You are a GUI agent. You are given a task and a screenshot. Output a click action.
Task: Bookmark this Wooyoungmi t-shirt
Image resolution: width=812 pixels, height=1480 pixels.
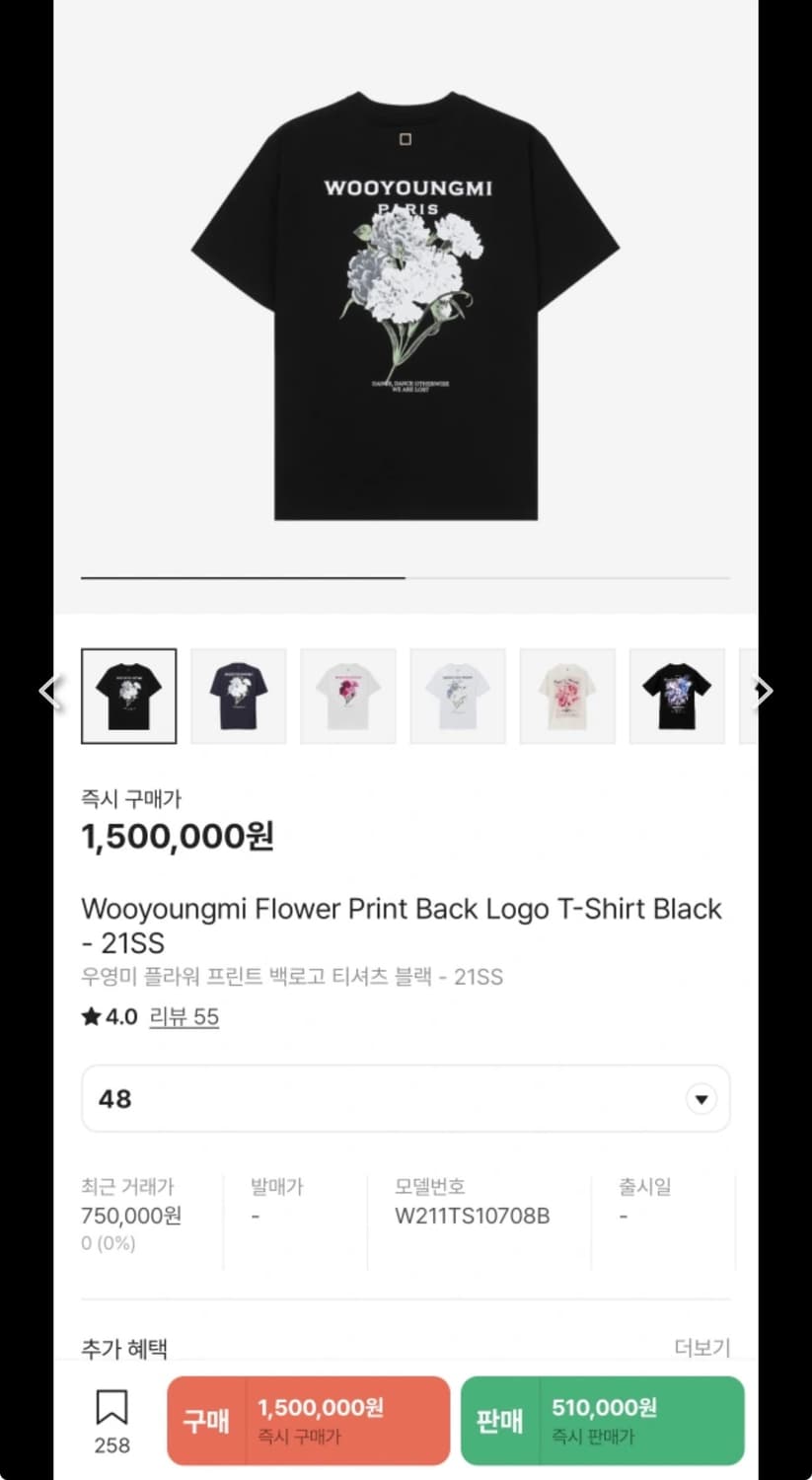pos(111,1419)
